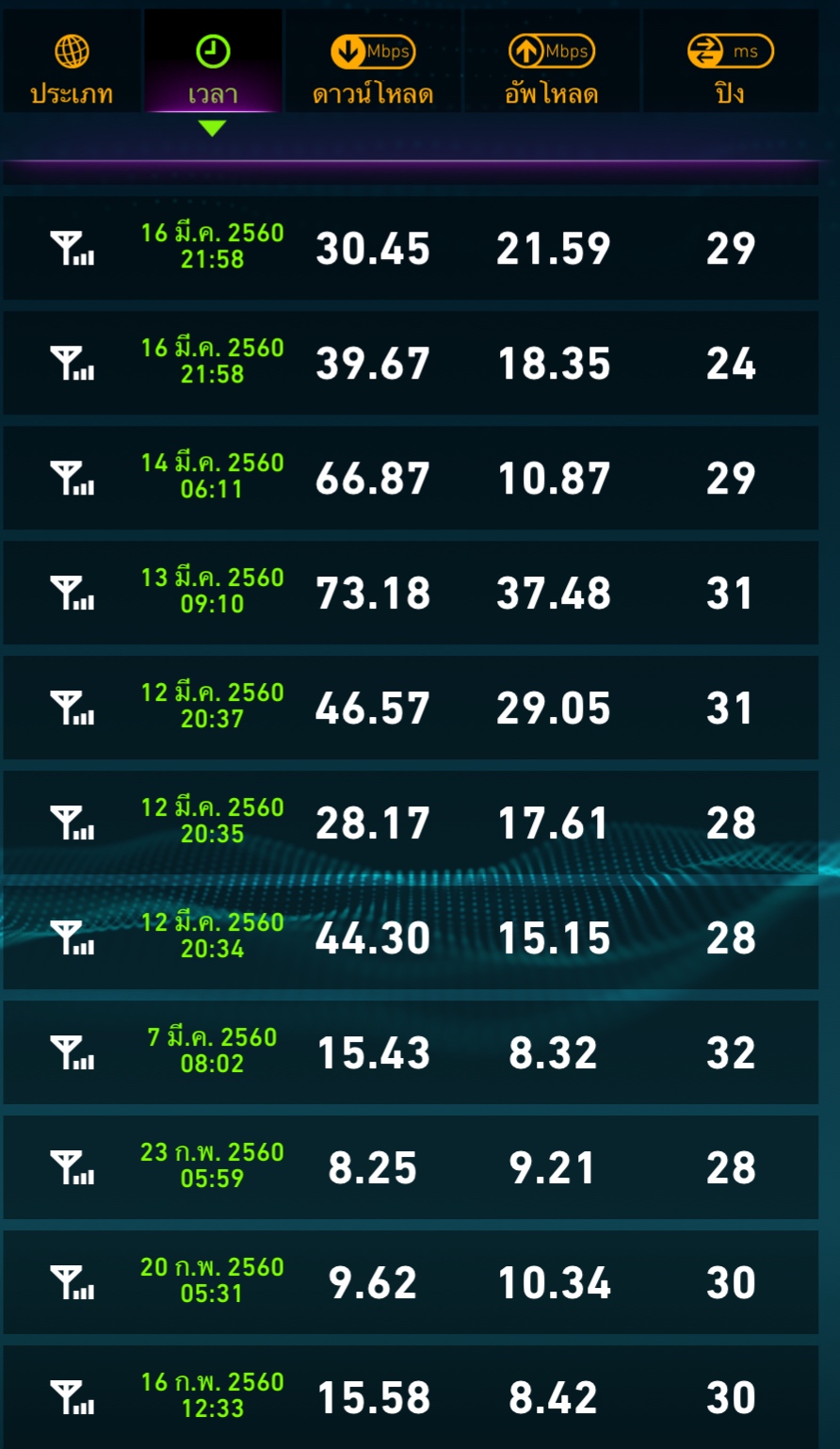Open the result with 30.45 download
The width and height of the screenshot is (840, 1449).
(x=411, y=248)
